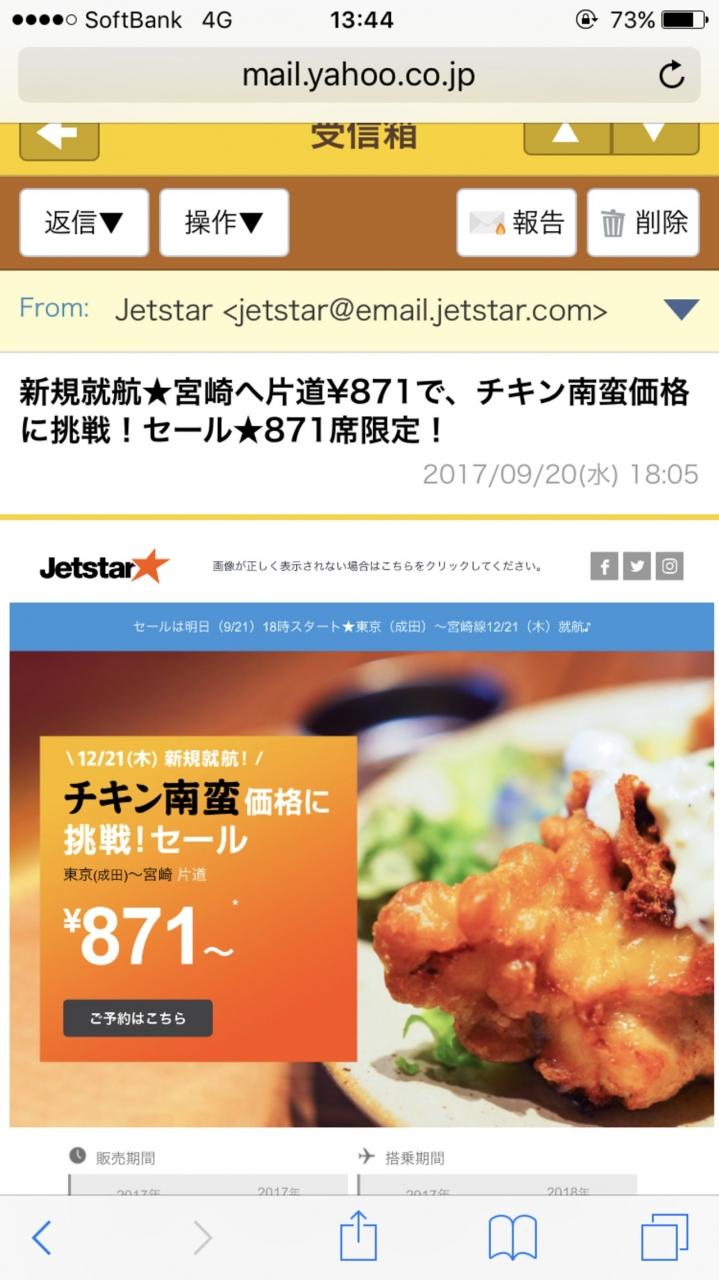719x1280 pixels.
Task: Show open Safari tabs
Action: tap(665, 1238)
